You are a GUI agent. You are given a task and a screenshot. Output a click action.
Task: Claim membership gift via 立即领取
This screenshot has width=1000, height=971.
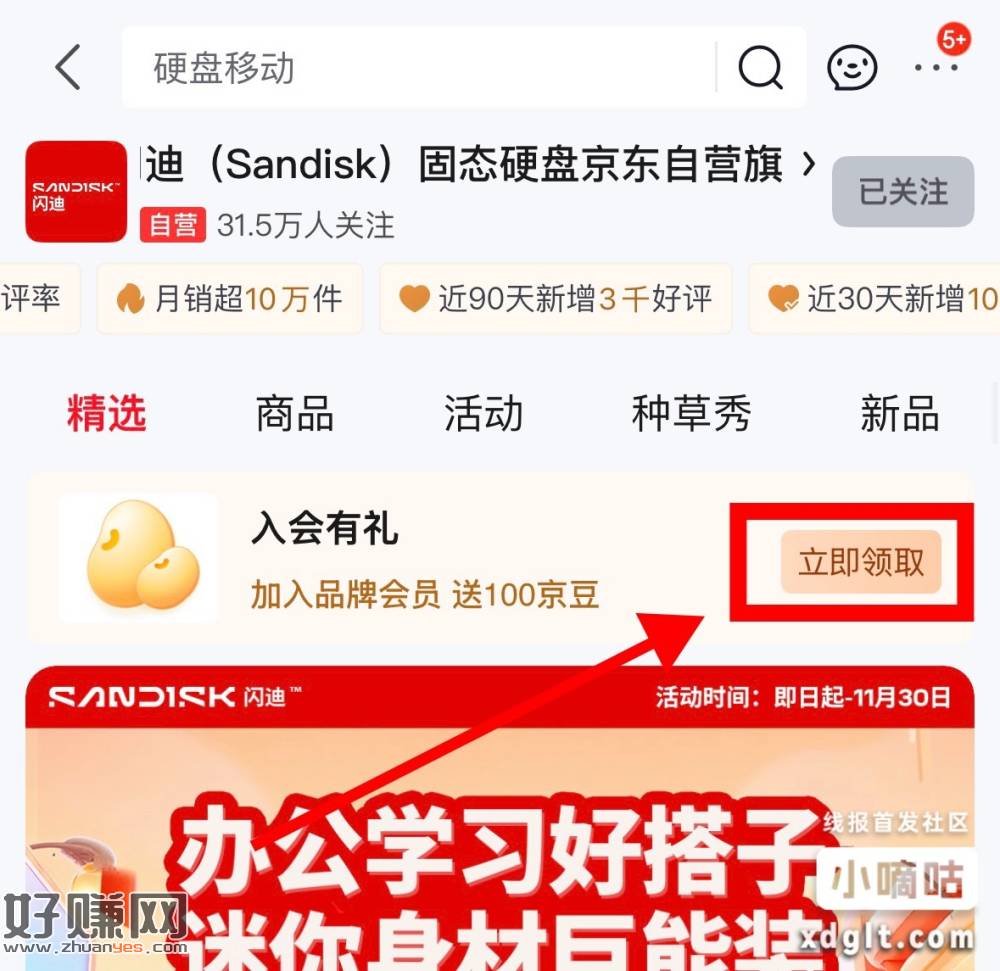click(861, 562)
